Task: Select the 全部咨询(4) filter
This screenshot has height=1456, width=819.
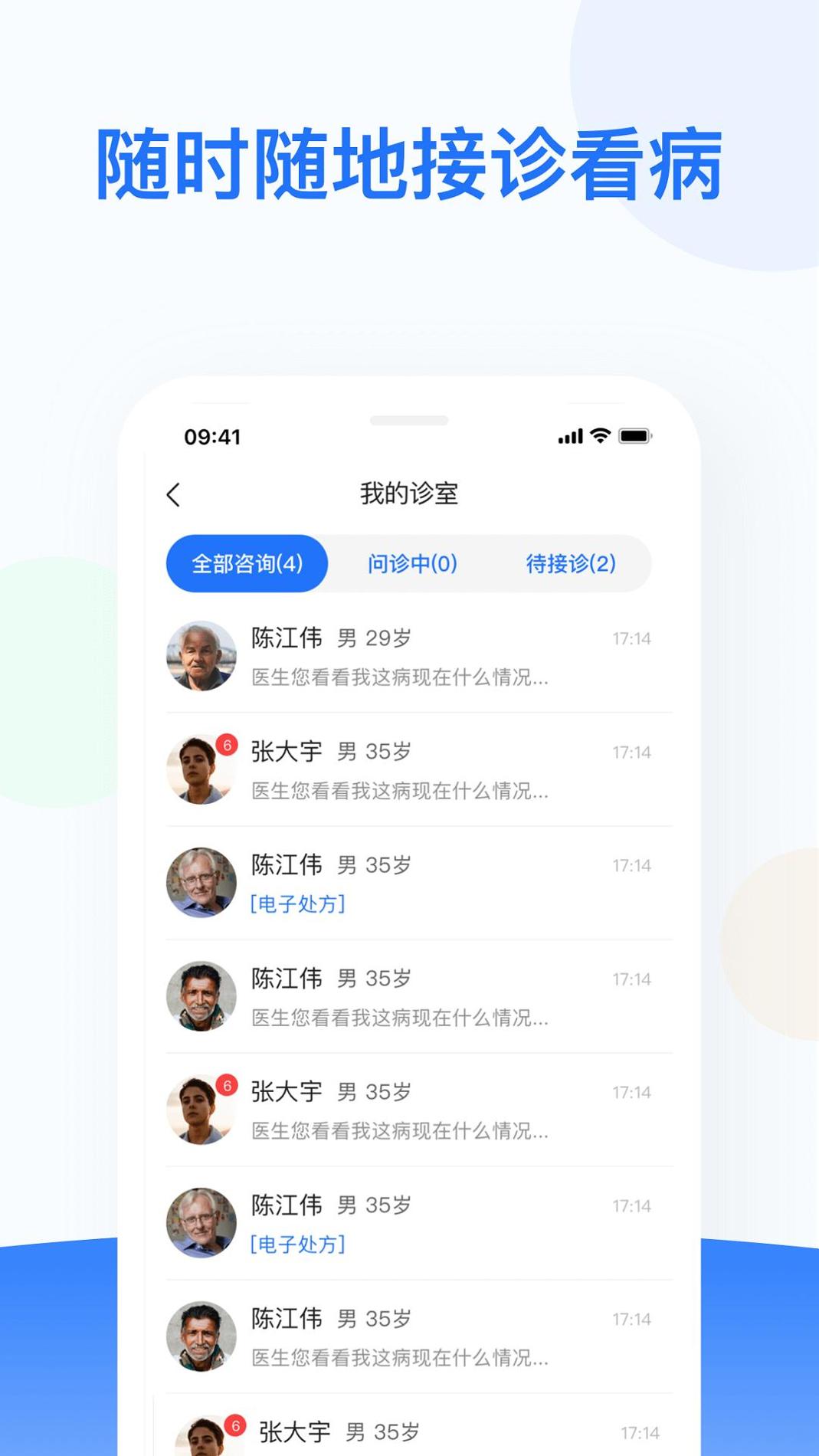Action: (x=247, y=563)
